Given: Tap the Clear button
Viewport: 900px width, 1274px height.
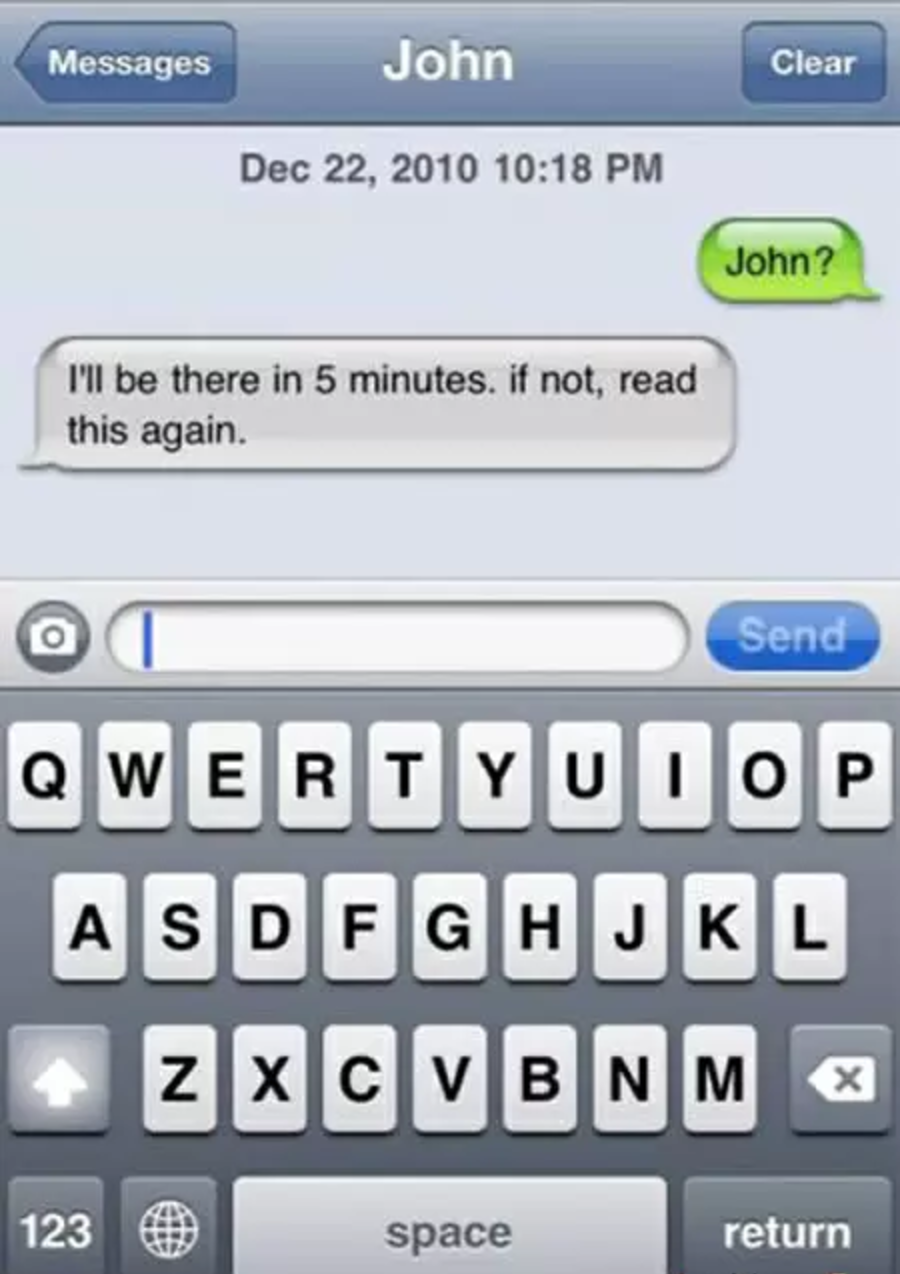Looking at the screenshot, I should 812,63.
